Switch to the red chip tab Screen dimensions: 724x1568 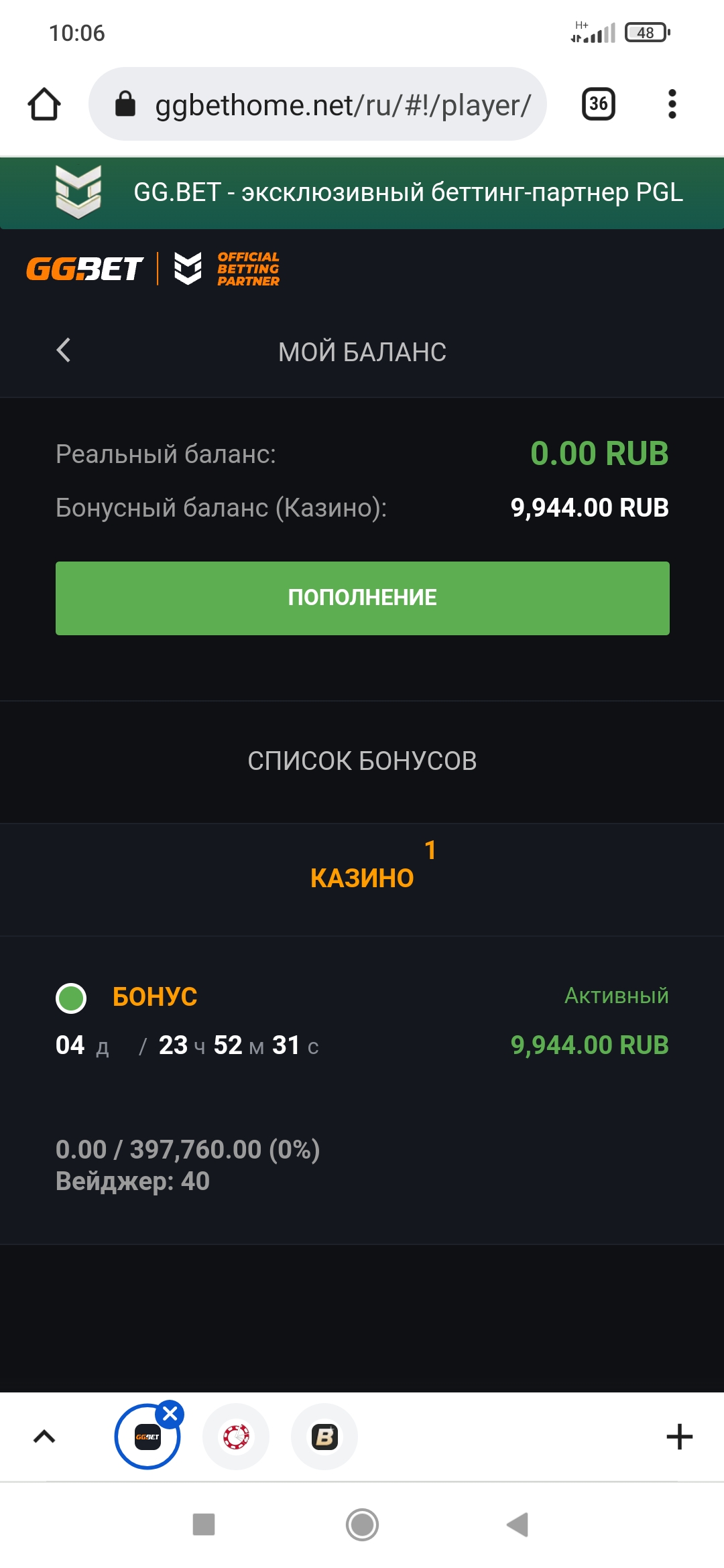[236, 1437]
